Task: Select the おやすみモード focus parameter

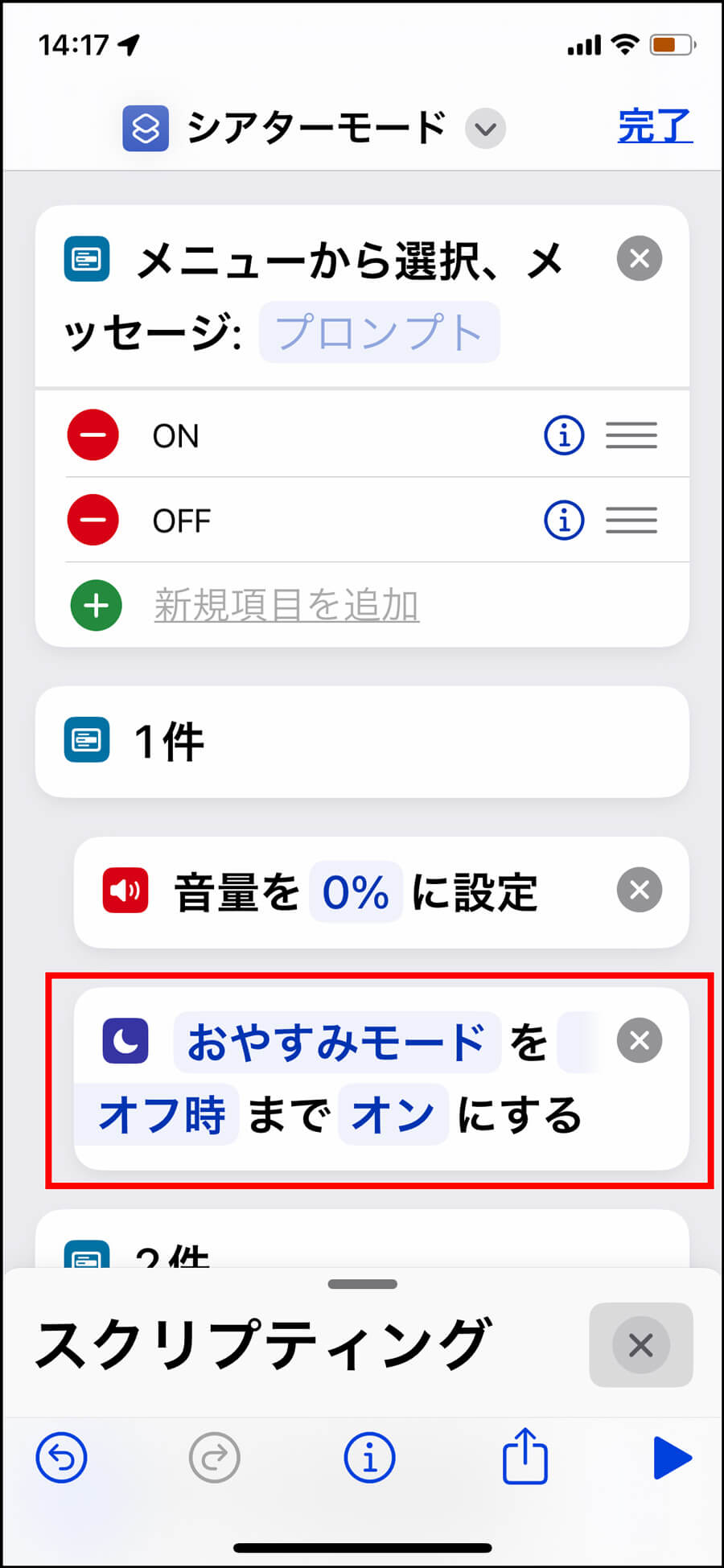Action: pyautogui.click(x=336, y=1042)
